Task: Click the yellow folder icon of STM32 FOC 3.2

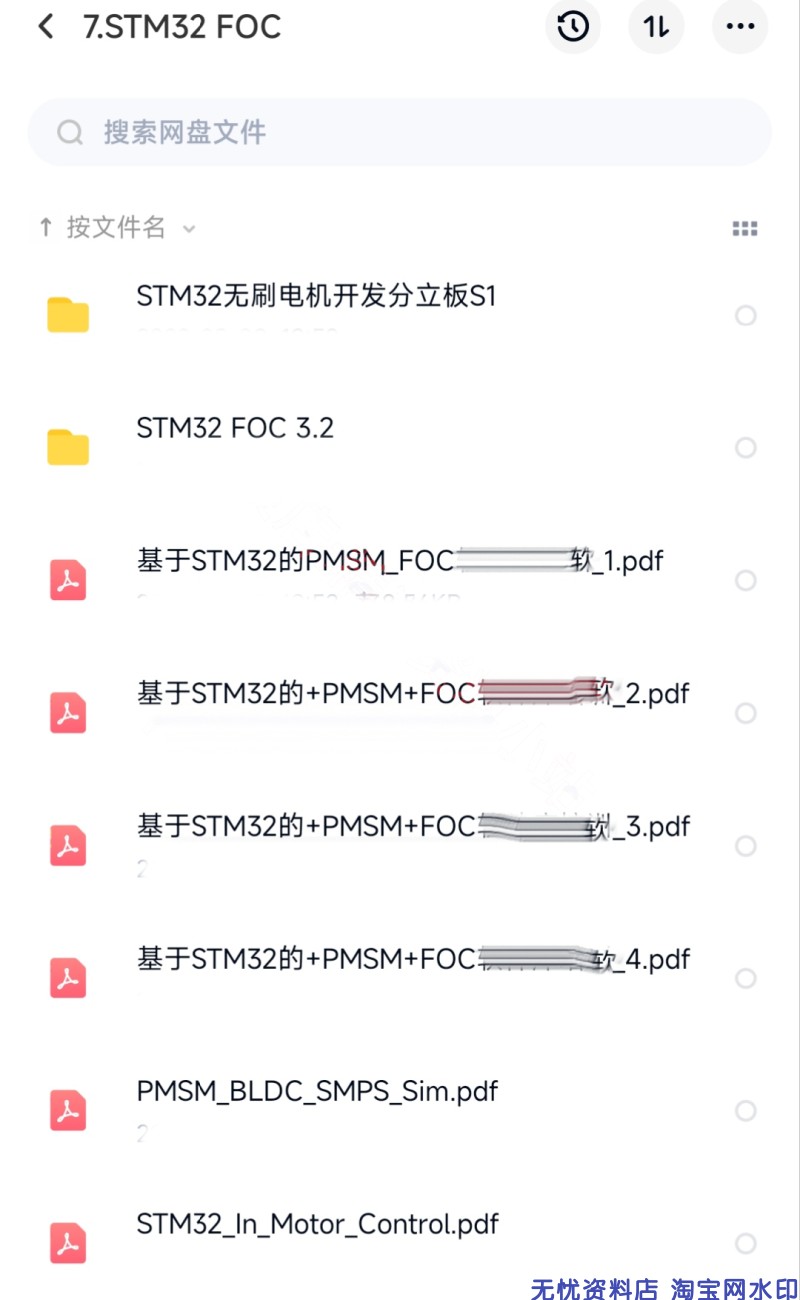Action: 66,447
